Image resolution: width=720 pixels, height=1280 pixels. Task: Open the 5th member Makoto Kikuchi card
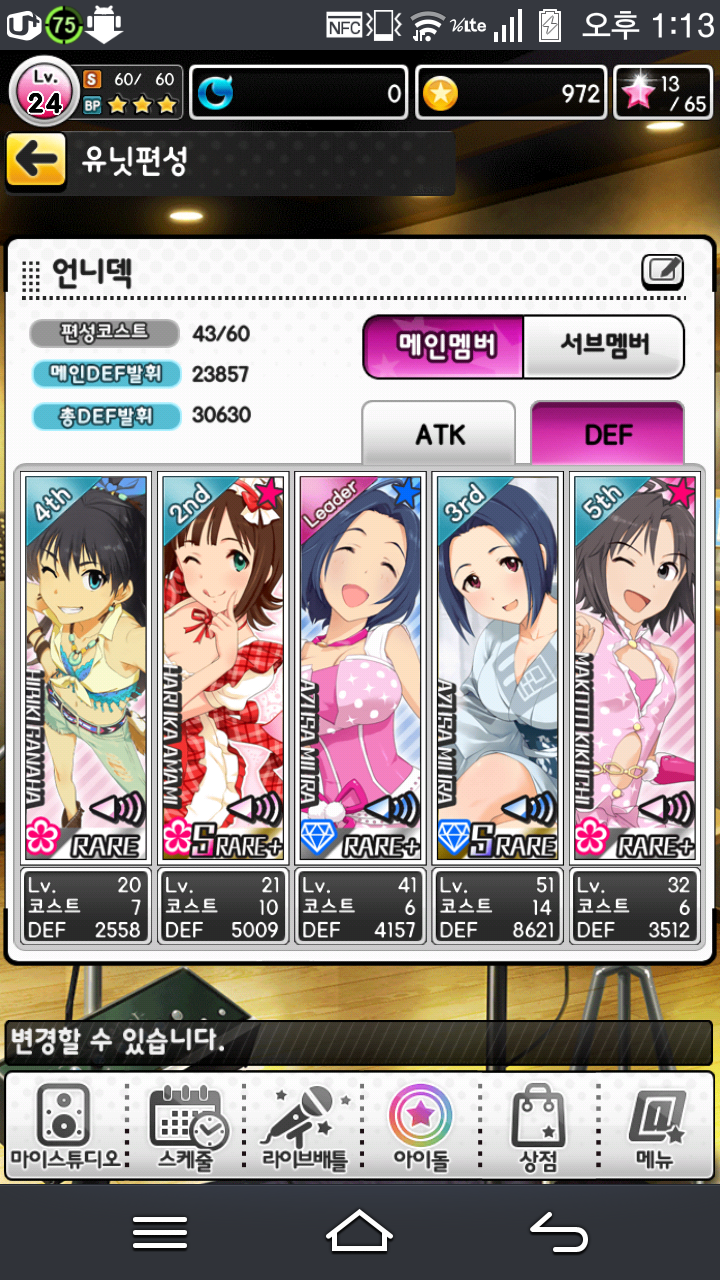coord(633,667)
